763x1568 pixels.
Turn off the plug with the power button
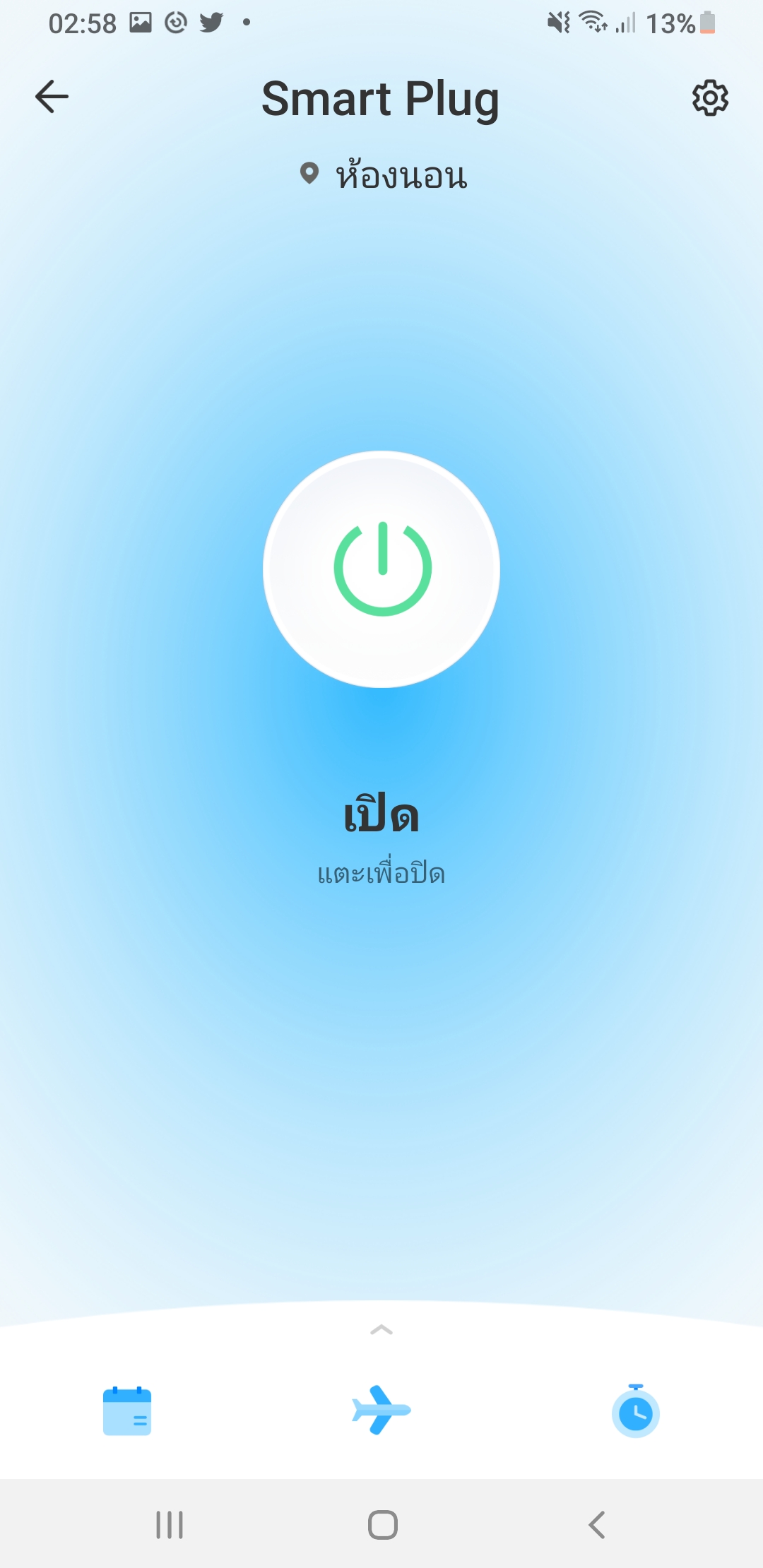coord(381,569)
